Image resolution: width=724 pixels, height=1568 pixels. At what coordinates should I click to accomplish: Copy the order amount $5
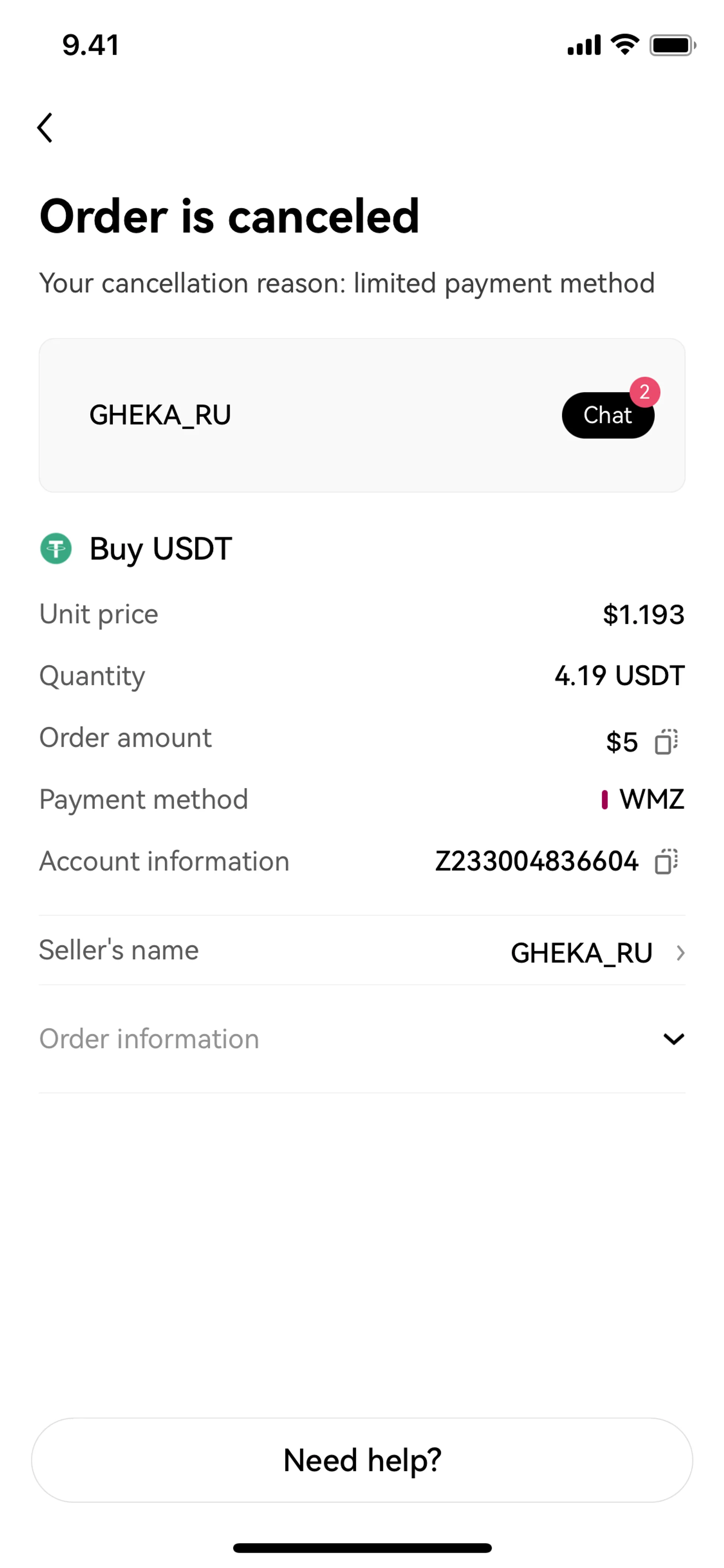pyautogui.click(x=666, y=742)
